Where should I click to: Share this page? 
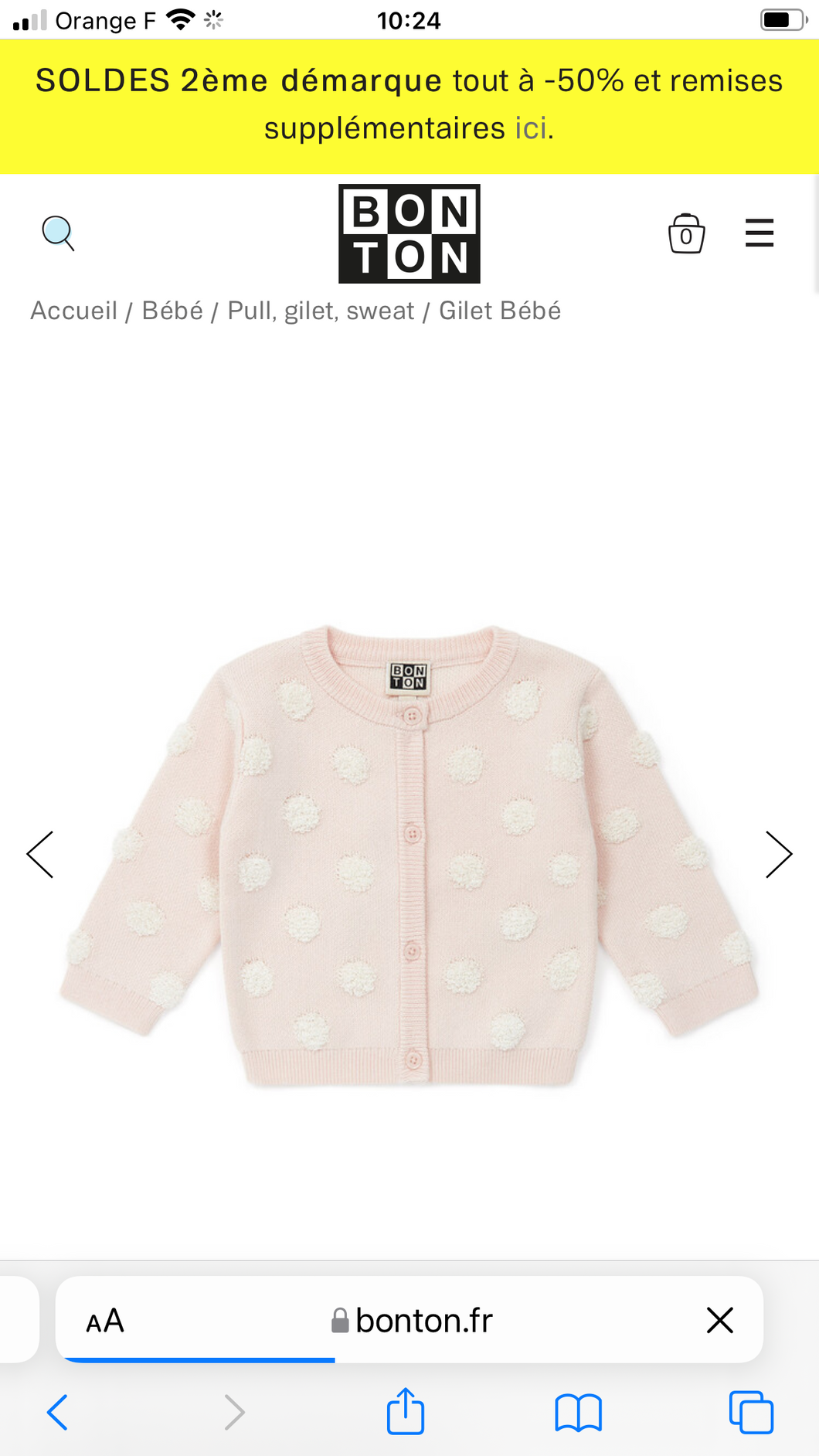(x=406, y=1412)
